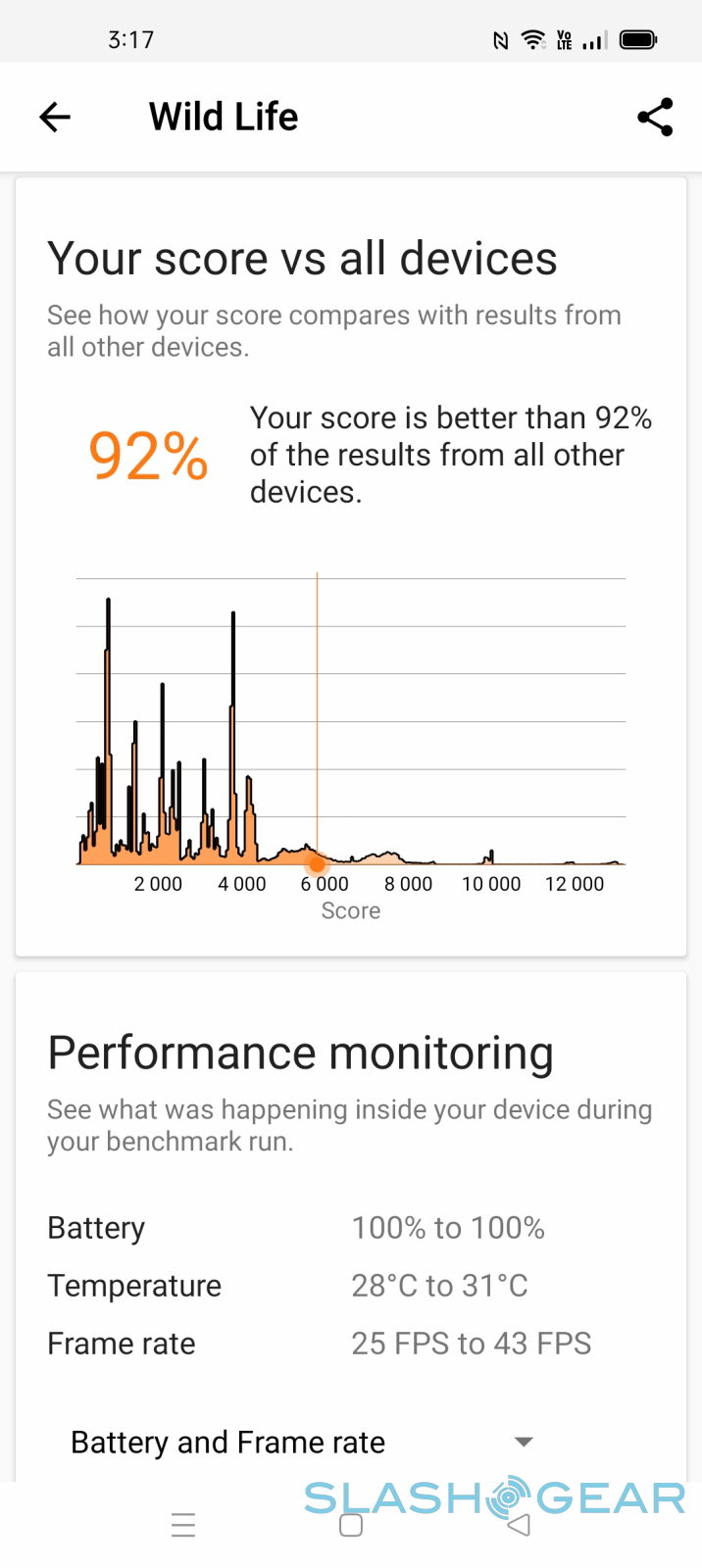Viewport: 702px width, 1568px height.
Task: Go back using the arrow icon
Action: (55, 118)
